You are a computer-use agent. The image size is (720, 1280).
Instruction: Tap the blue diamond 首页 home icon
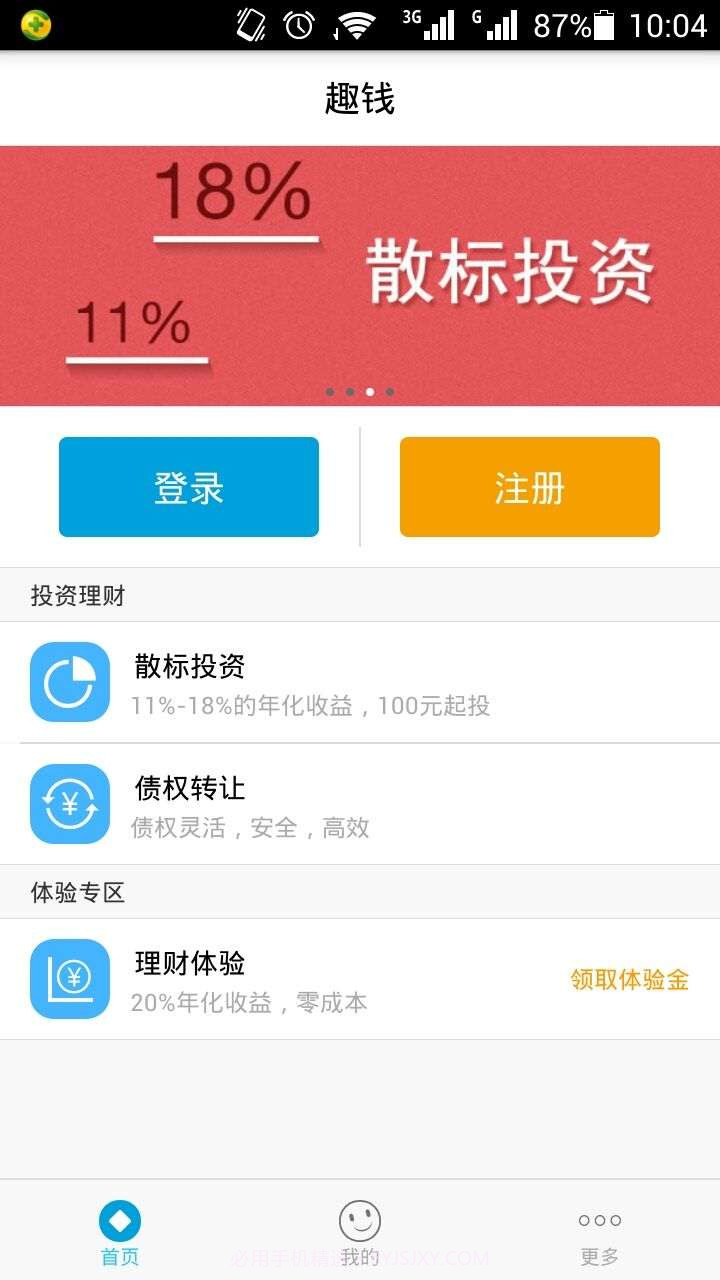120,1219
